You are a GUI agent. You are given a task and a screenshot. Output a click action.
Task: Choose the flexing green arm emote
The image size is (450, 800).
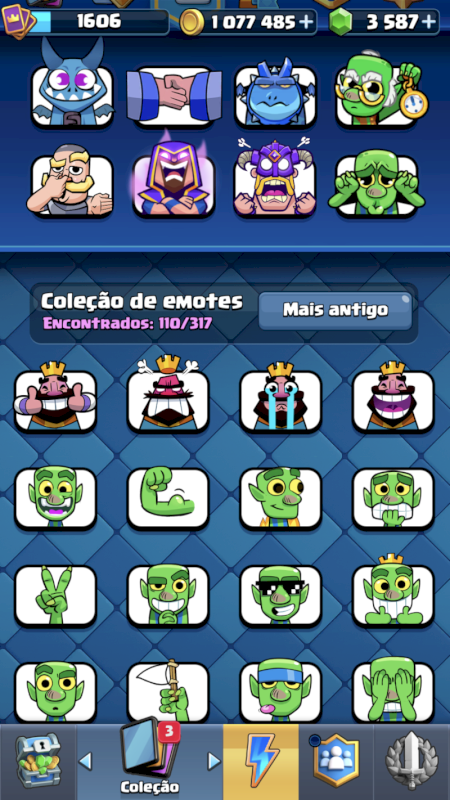[168, 498]
